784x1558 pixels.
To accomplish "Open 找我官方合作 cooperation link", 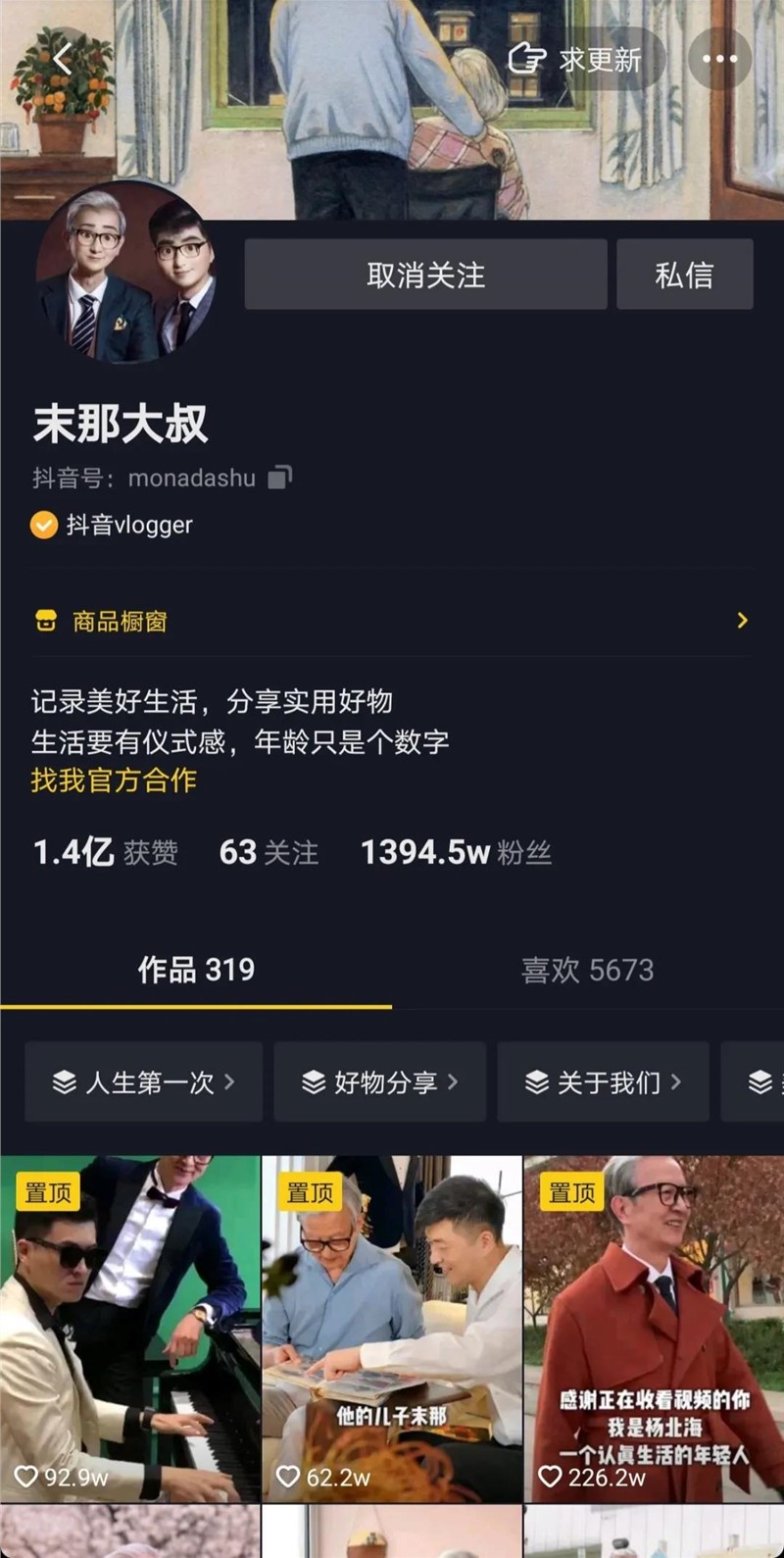I will pyautogui.click(x=113, y=781).
